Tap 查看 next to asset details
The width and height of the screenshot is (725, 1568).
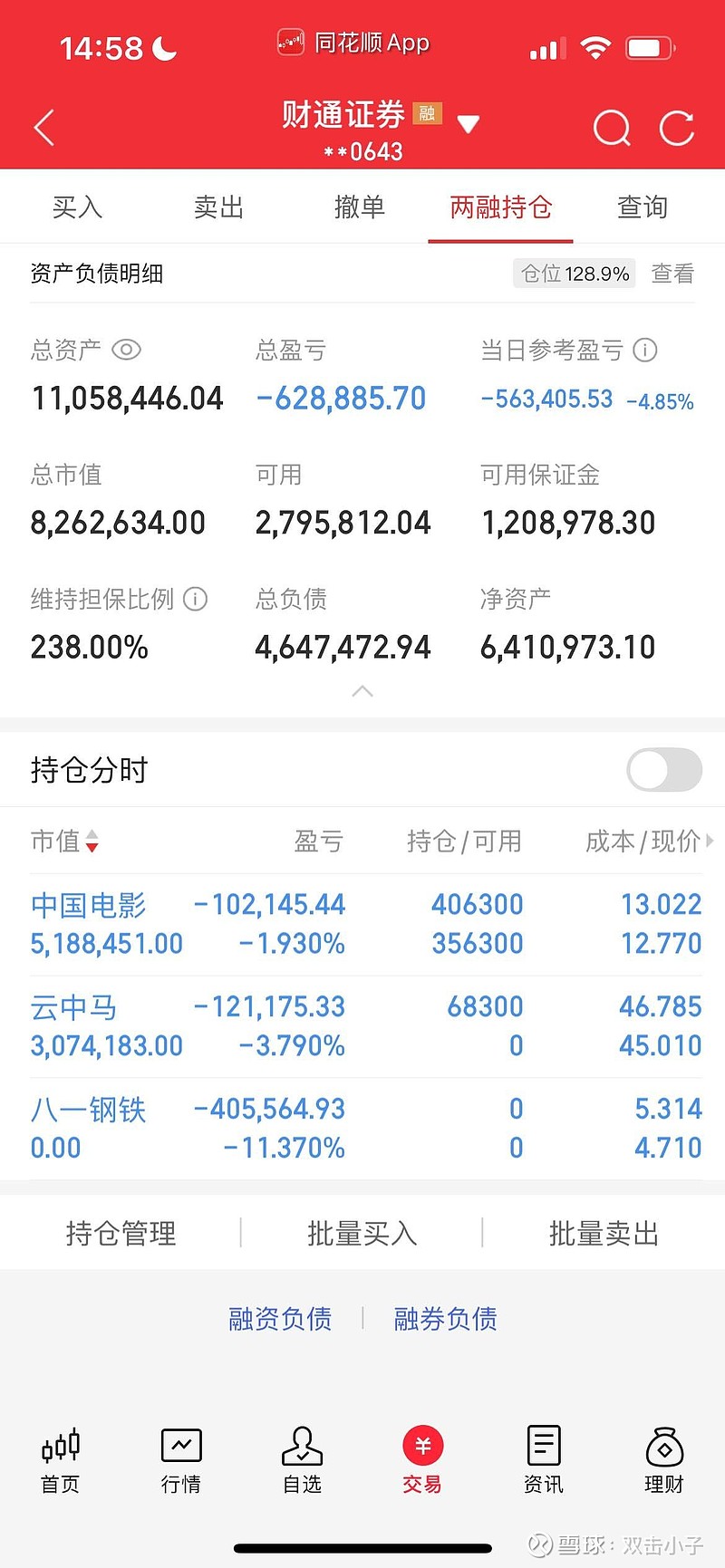click(672, 274)
